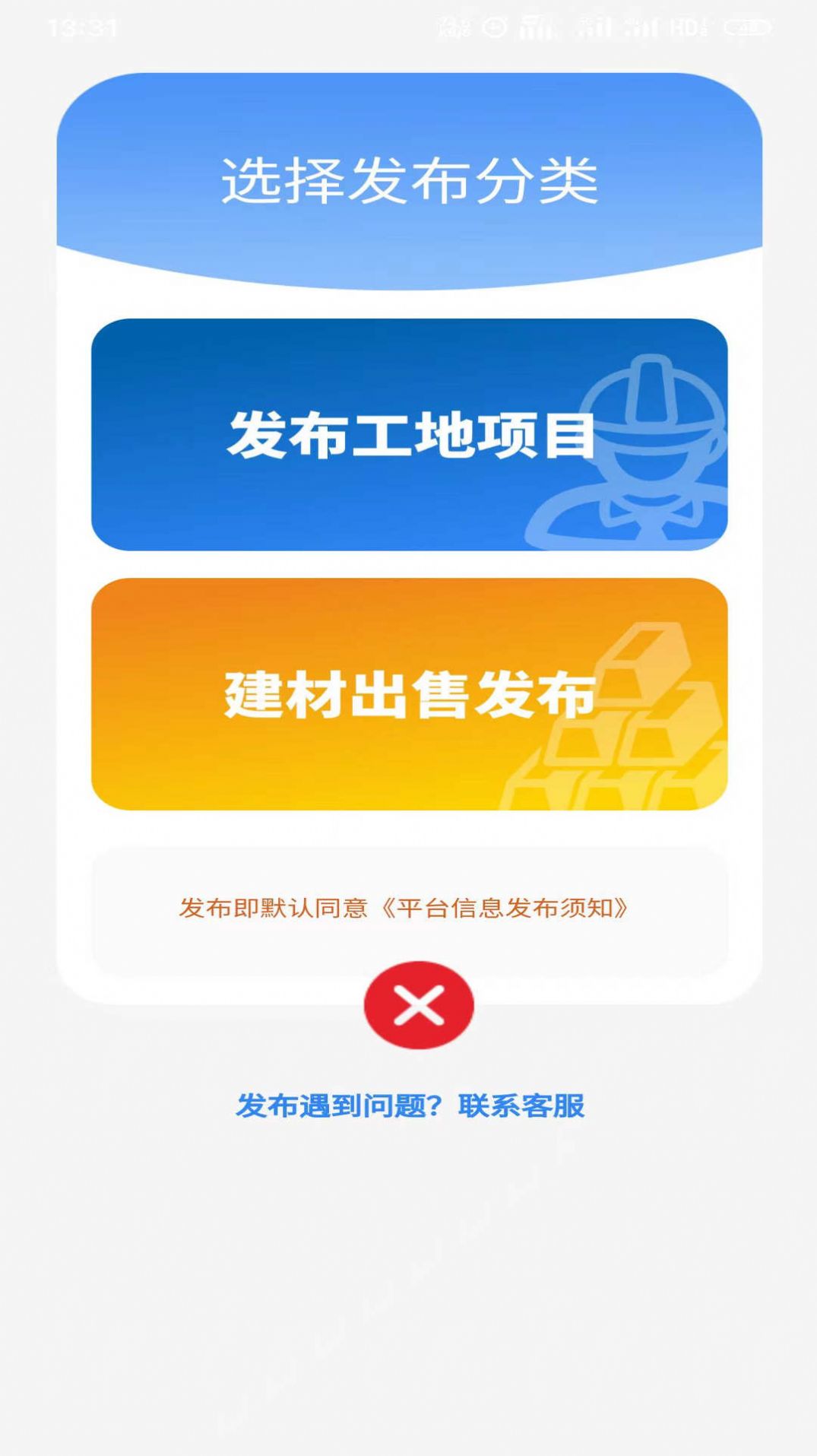Screen dimensions: 817x1456
Task: Tap the HD status bar icon
Action: pyautogui.click(x=684, y=27)
